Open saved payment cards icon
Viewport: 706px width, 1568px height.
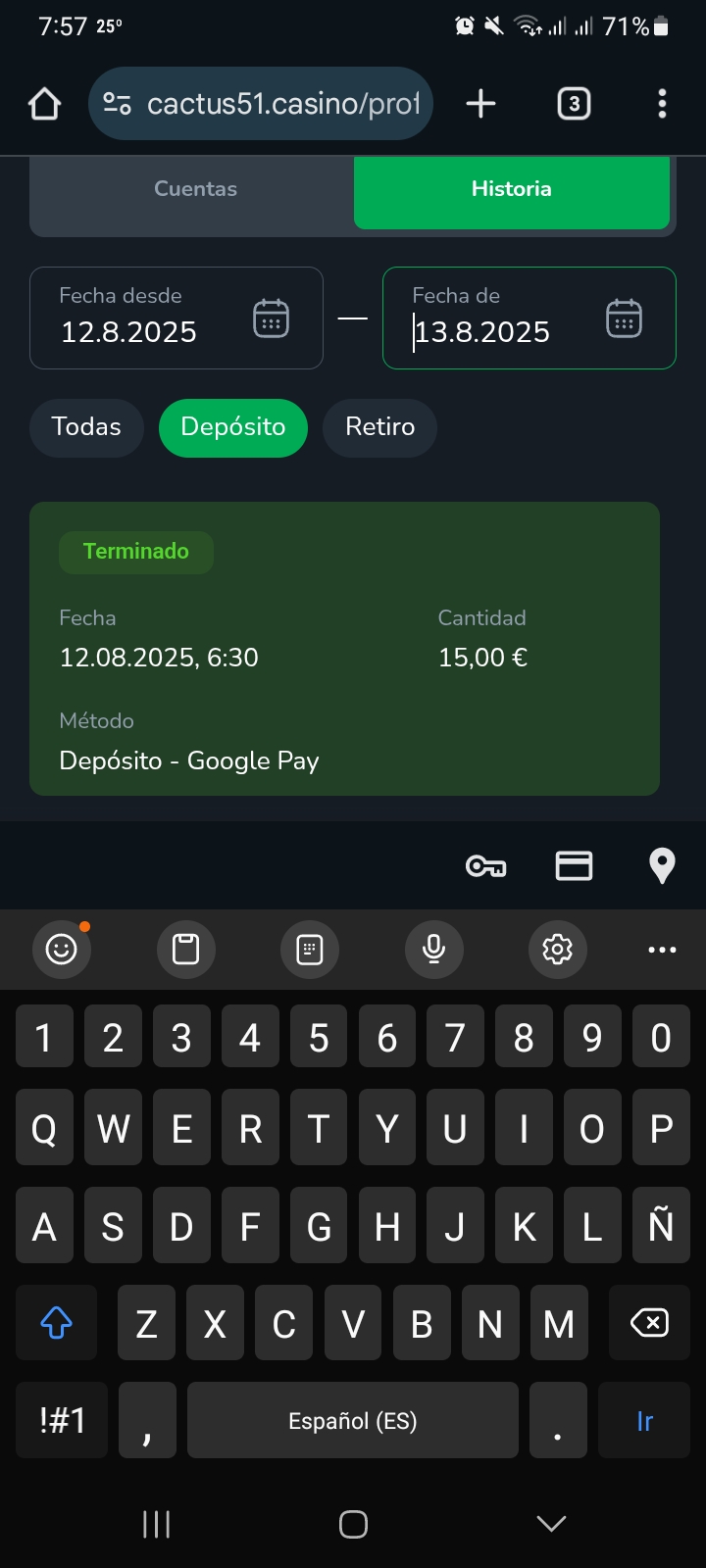(x=574, y=866)
